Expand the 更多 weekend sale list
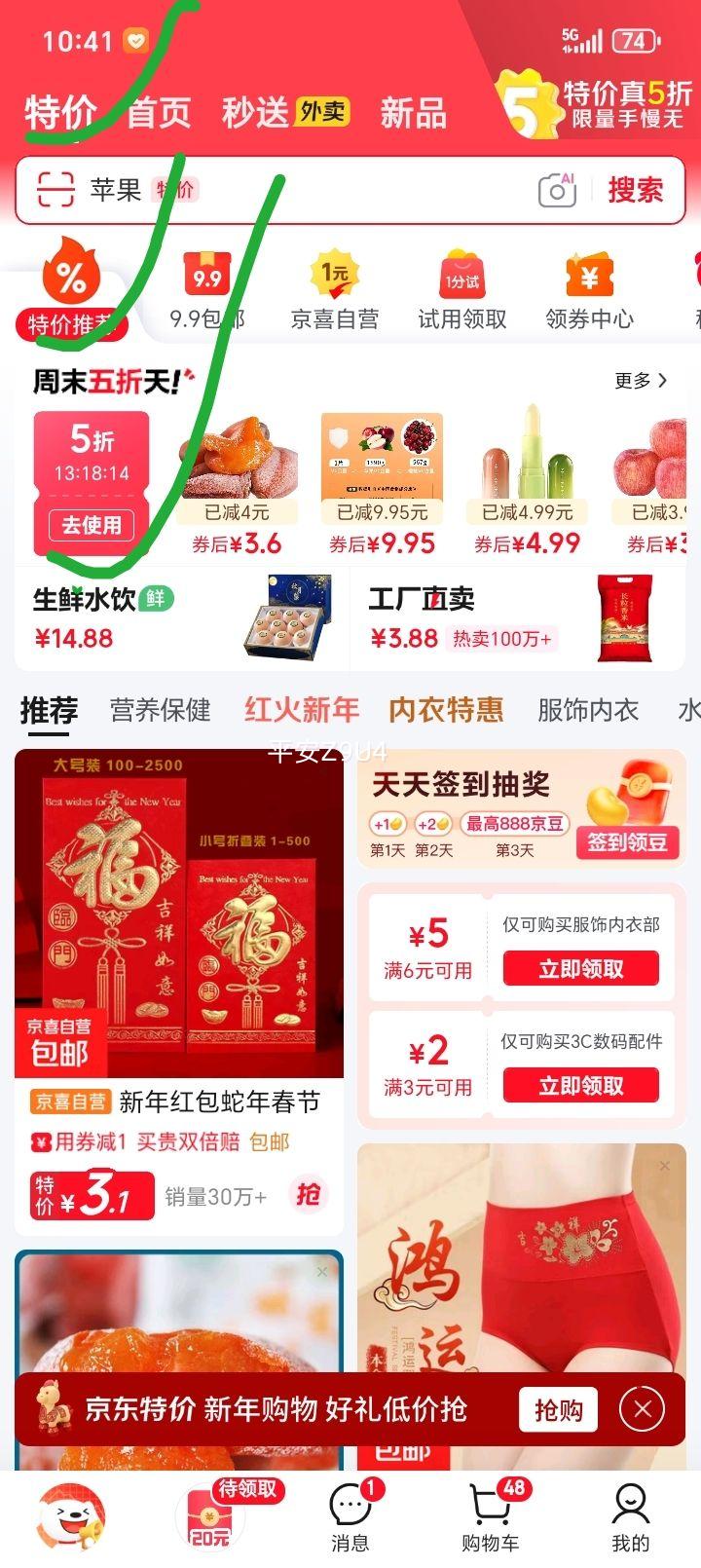The height and width of the screenshot is (1568, 701). [x=638, y=382]
